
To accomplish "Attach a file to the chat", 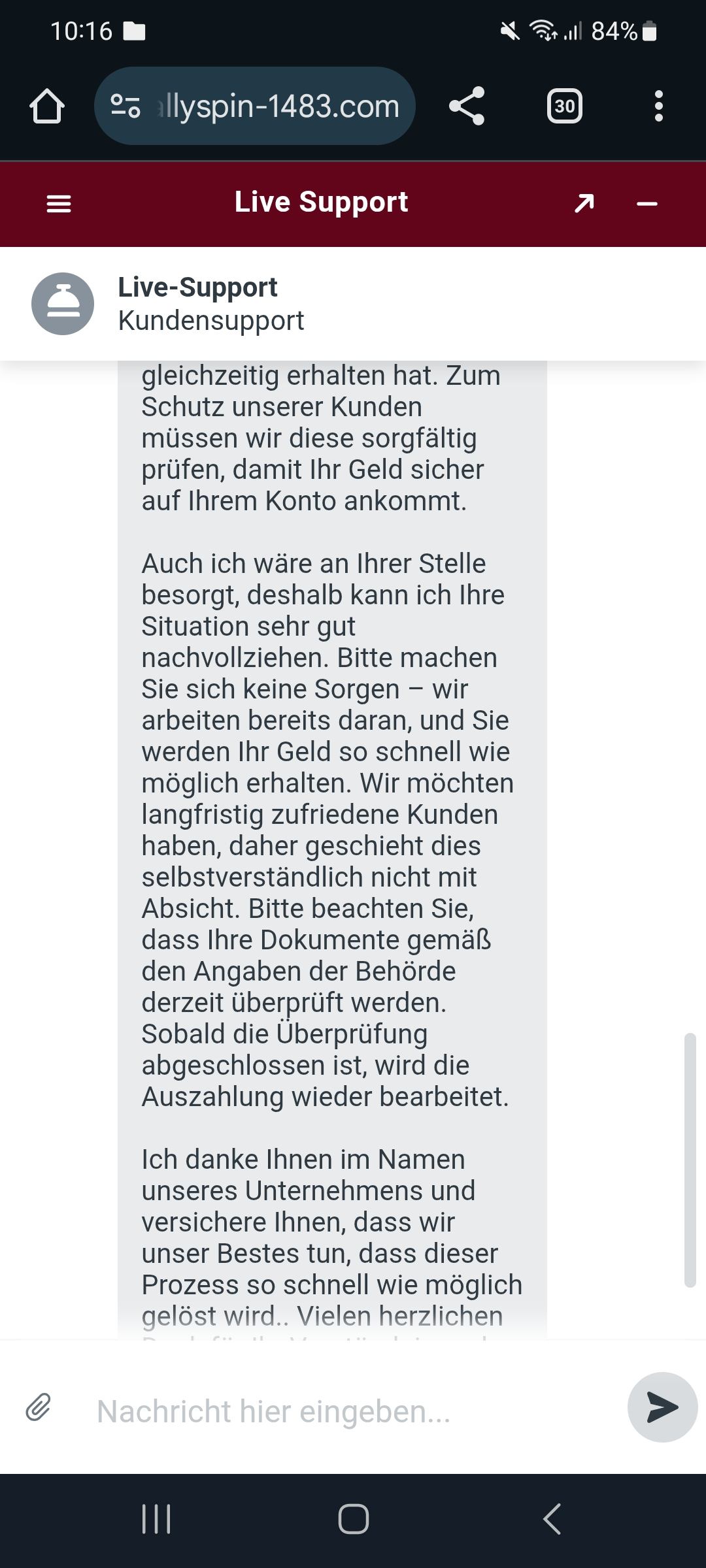I will pyautogui.click(x=39, y=1407).
